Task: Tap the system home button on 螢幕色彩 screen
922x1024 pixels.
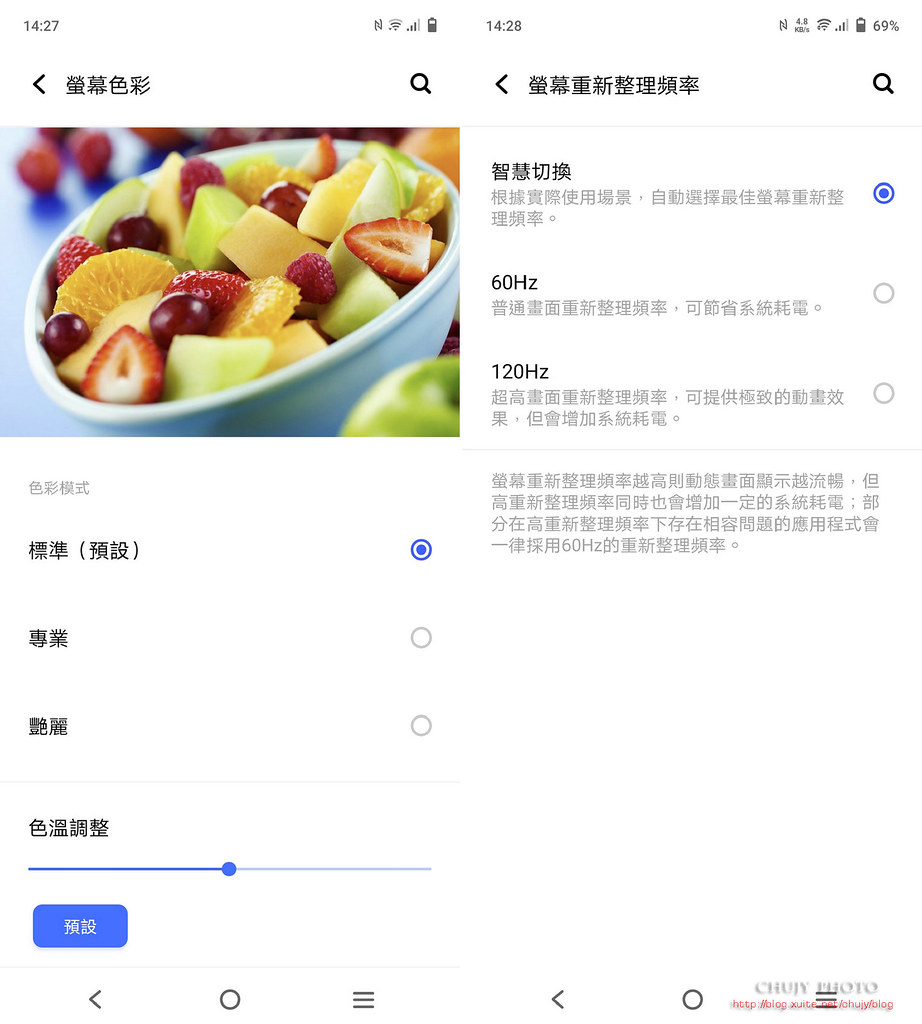Action: pyautogui.click(x=230, y=999)
